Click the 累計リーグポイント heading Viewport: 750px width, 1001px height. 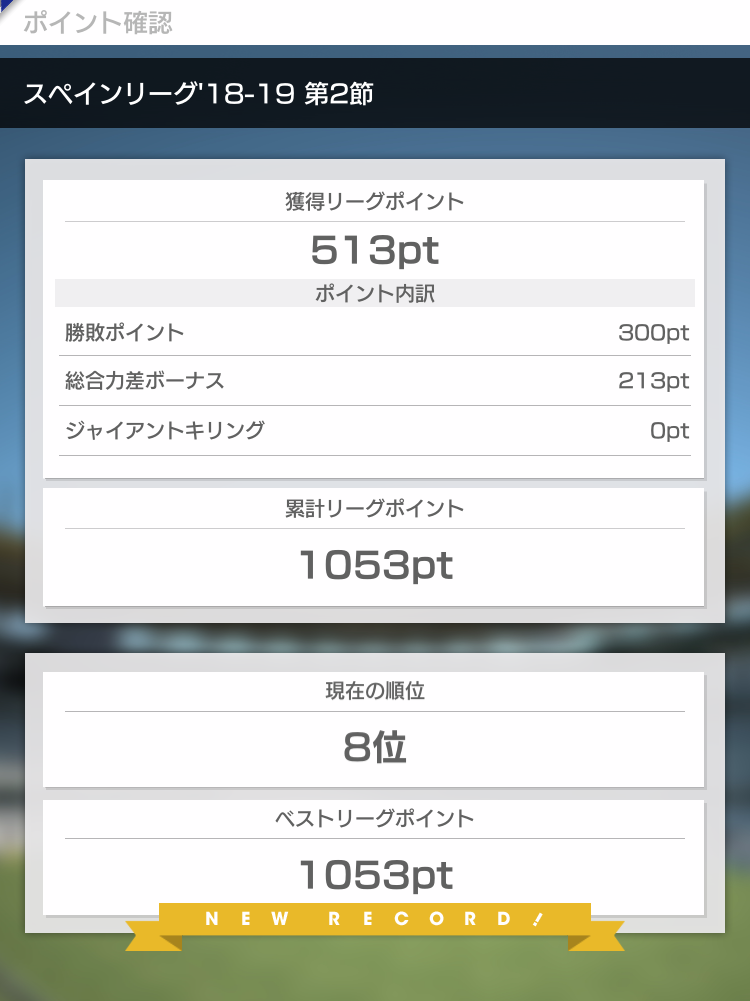(x=375, y=508)
